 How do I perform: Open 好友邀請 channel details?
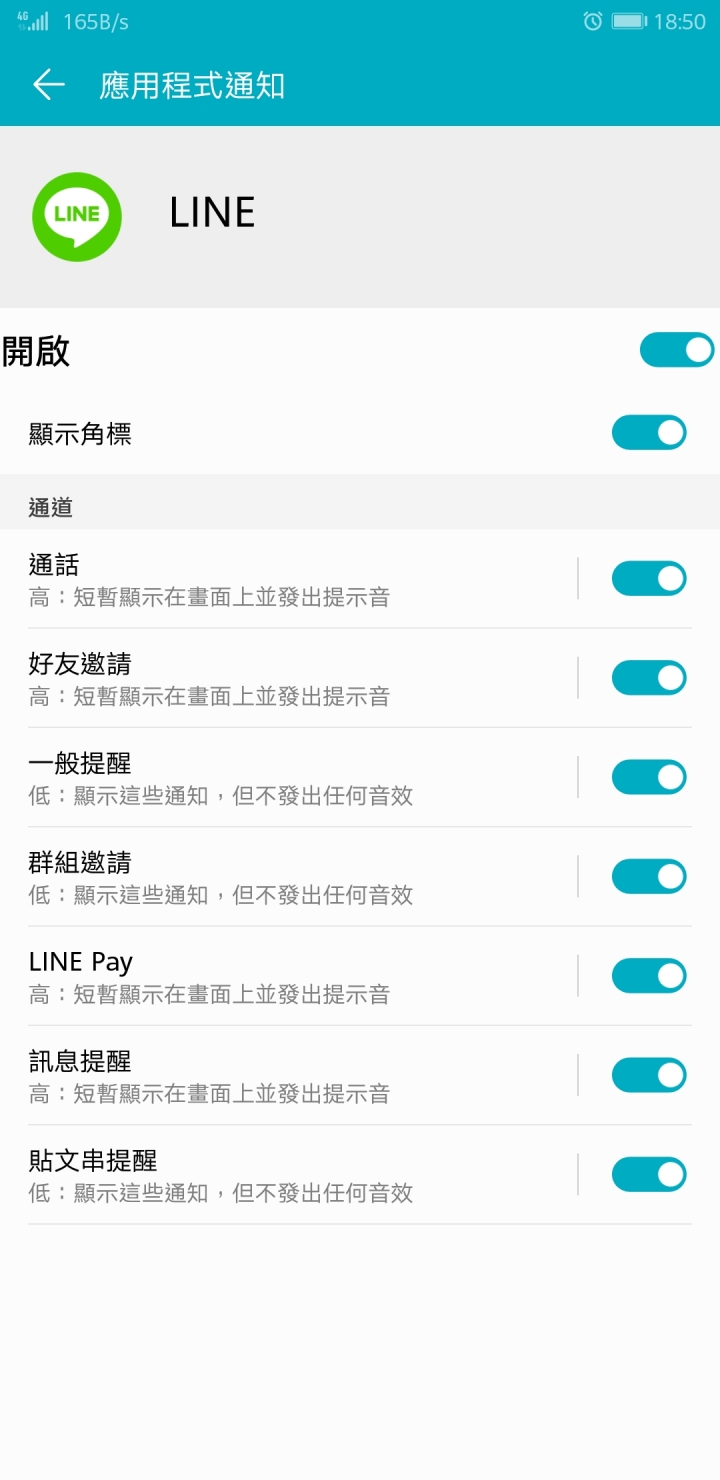[x=300, y=678]
